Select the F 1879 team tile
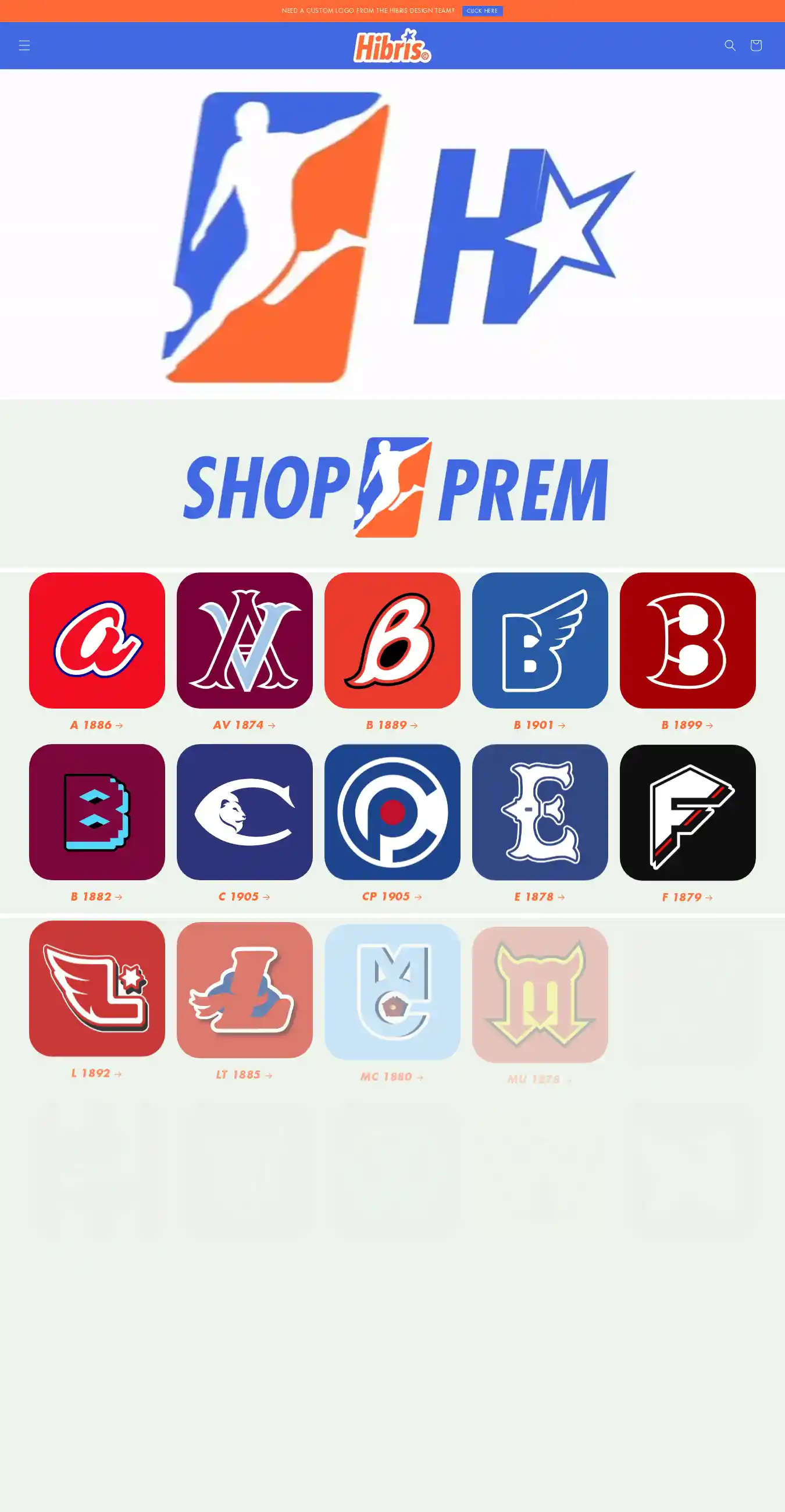785x1512 pixels. click(687, 812)
